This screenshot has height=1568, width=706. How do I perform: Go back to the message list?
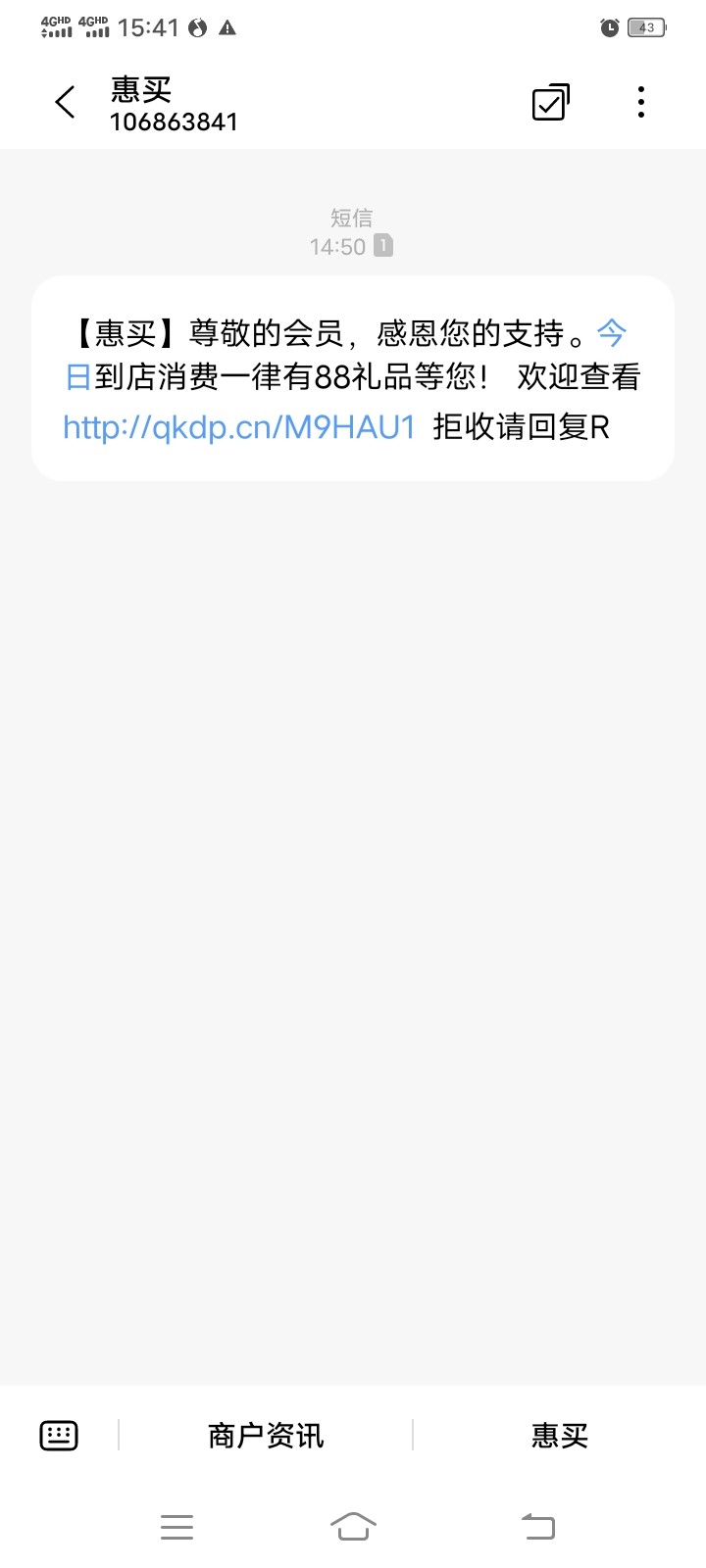[65, 102]
